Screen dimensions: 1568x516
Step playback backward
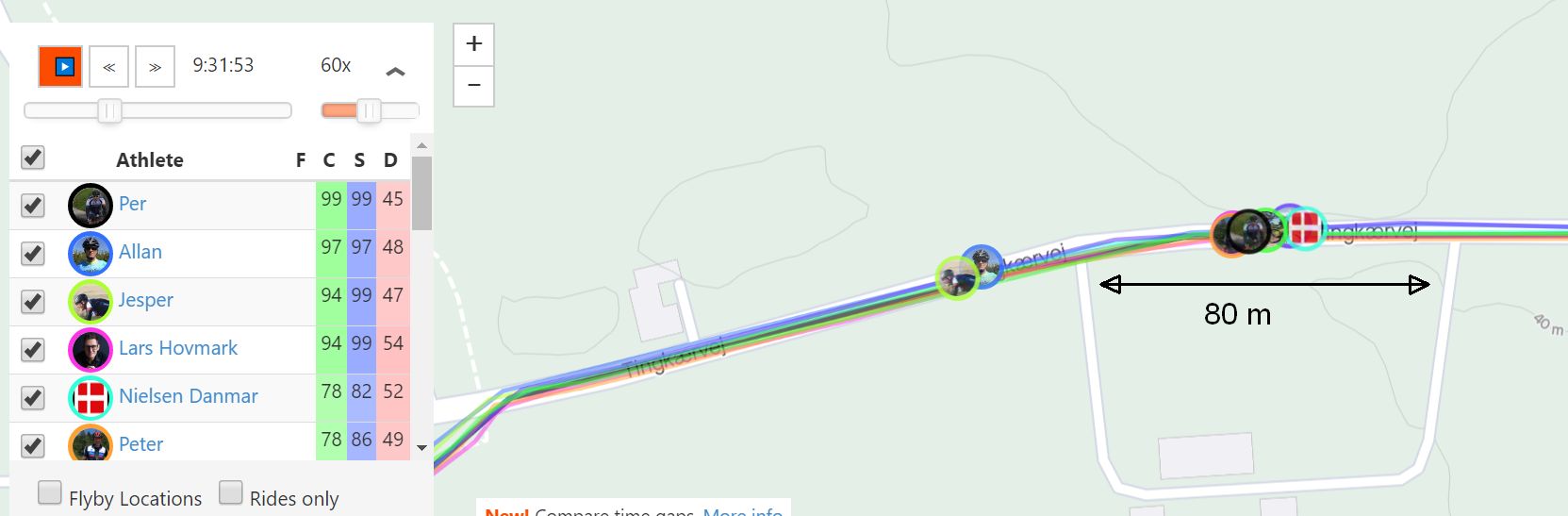[109, 67]
